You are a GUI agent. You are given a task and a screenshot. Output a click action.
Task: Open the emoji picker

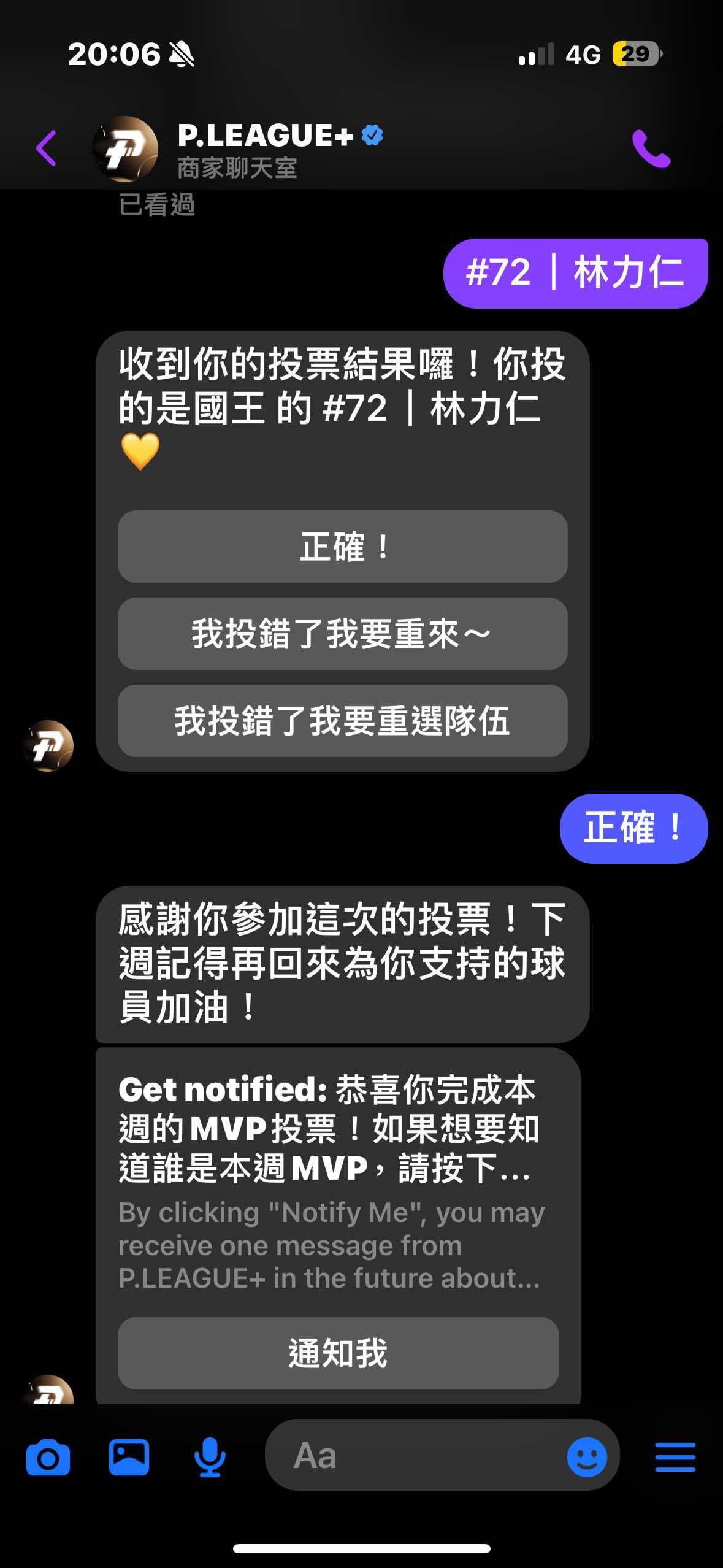pos(587,1456)
